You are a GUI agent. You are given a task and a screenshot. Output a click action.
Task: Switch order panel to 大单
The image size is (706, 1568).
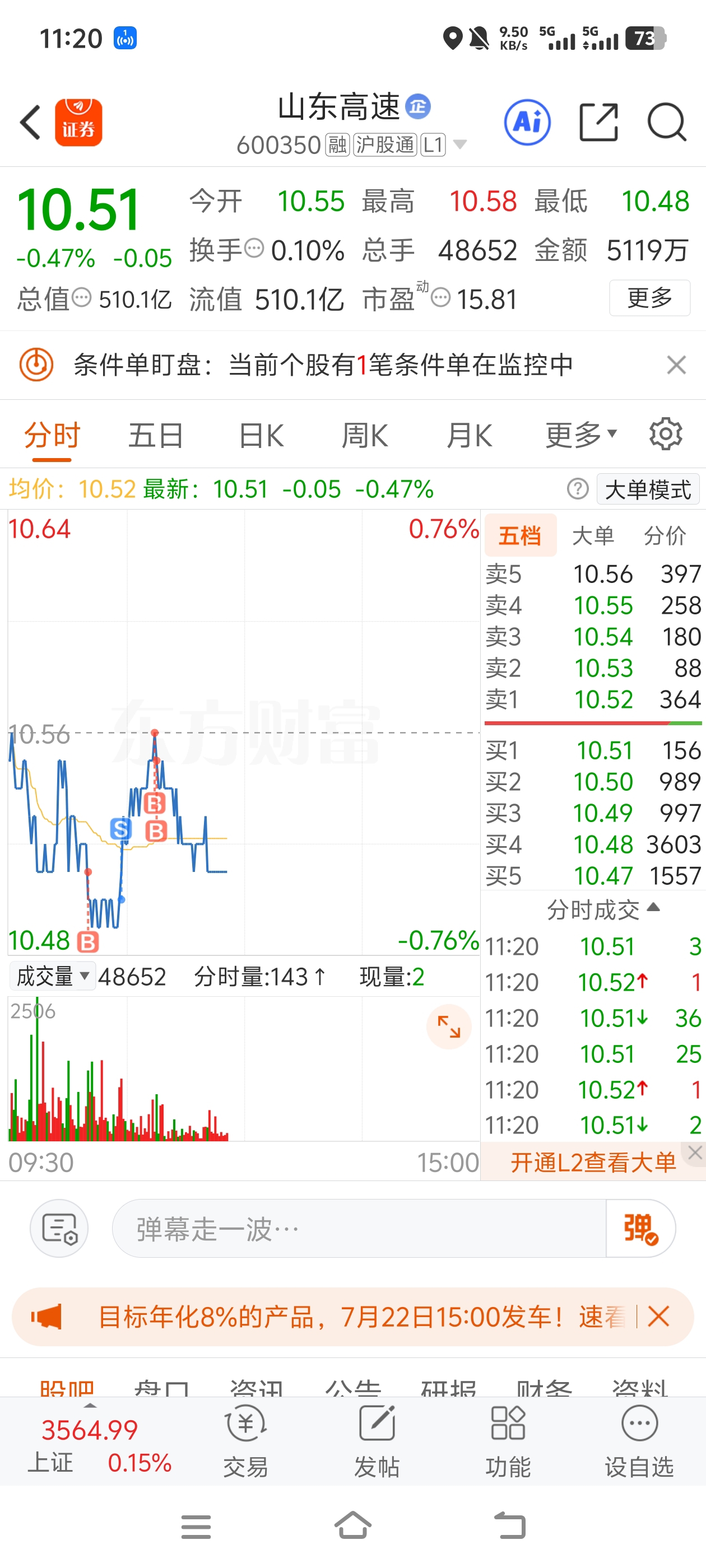pos(593,536)
